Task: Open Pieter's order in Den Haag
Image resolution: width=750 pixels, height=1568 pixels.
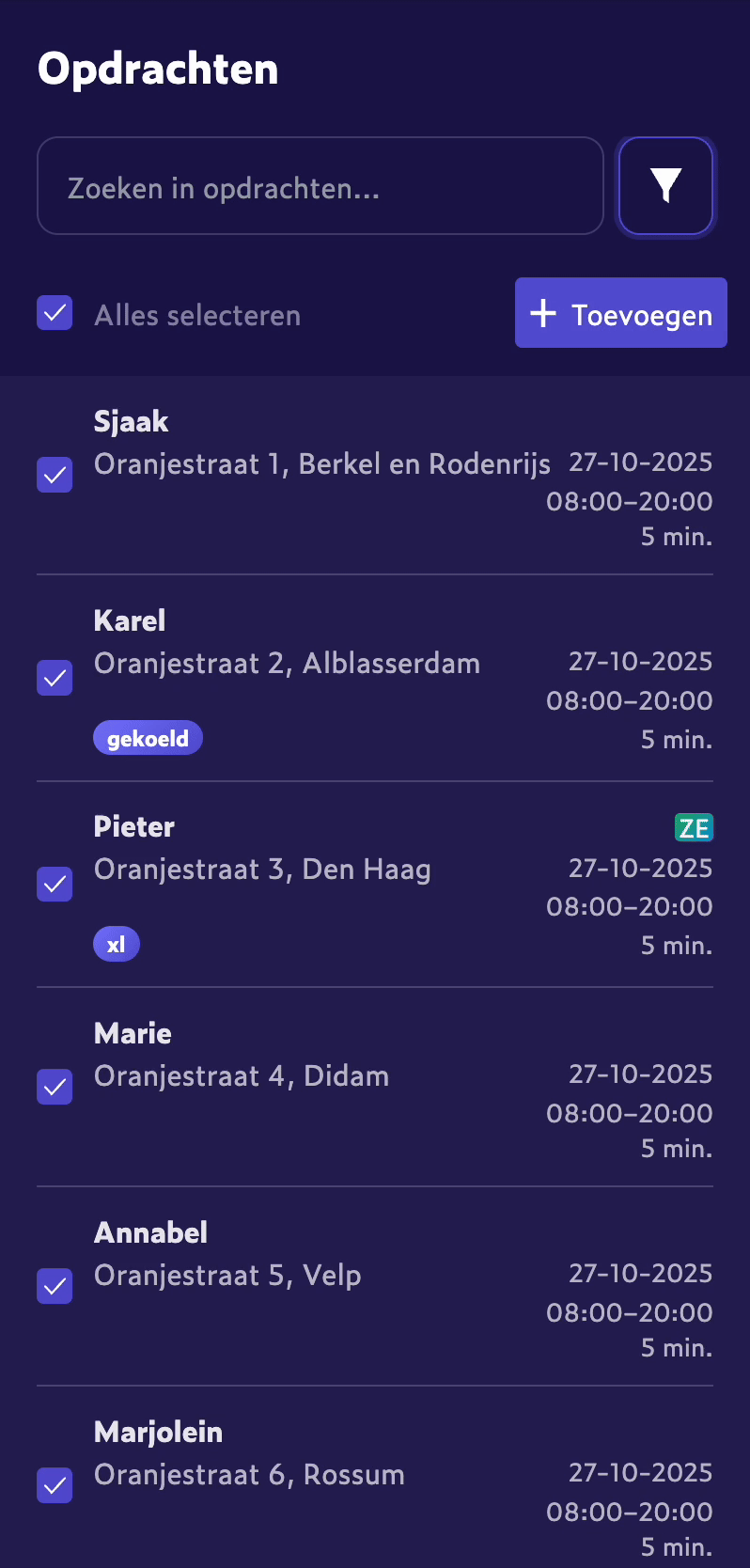Action: pyautogui.click(x=262, y=870)
